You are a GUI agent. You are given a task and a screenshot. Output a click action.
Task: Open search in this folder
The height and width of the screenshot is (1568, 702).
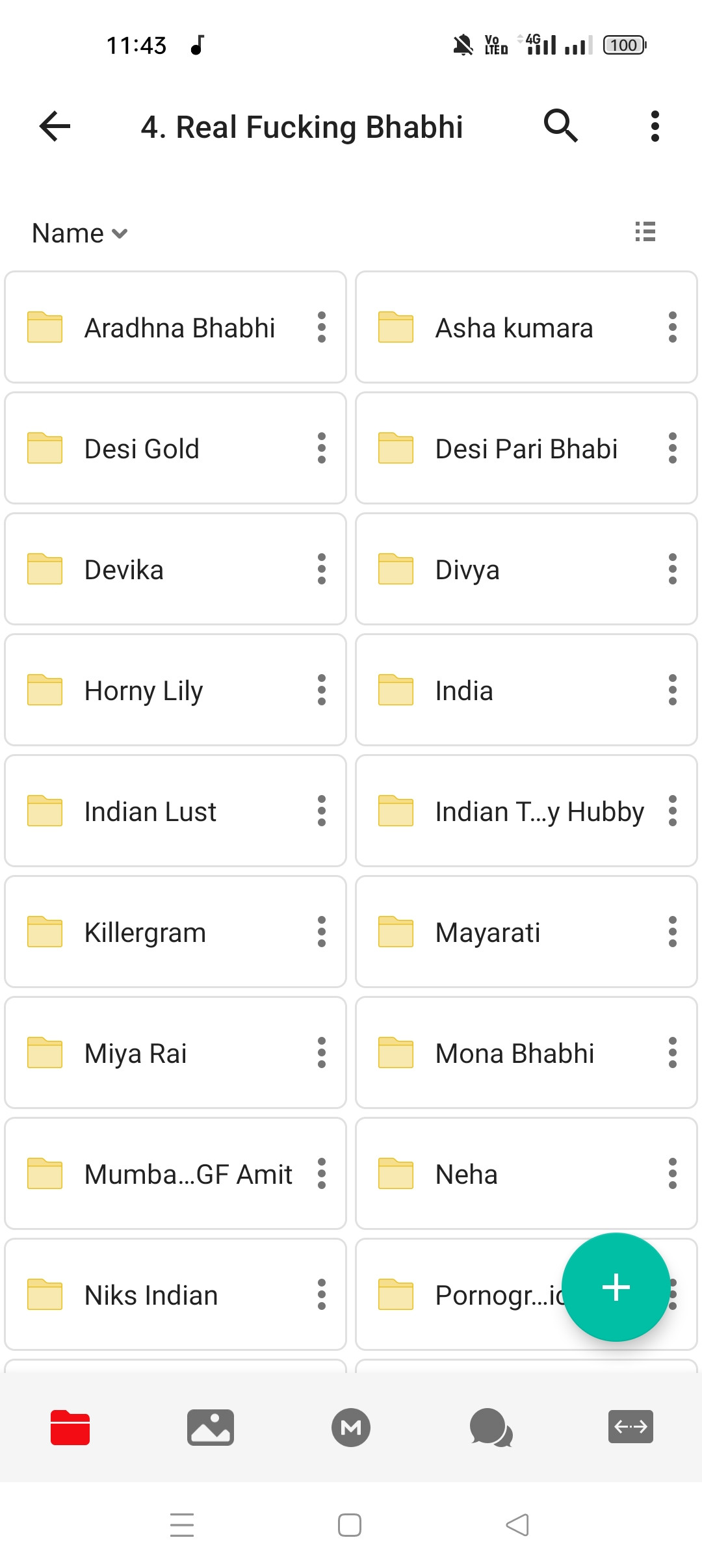pyautogui.click(x=560, y=125)
